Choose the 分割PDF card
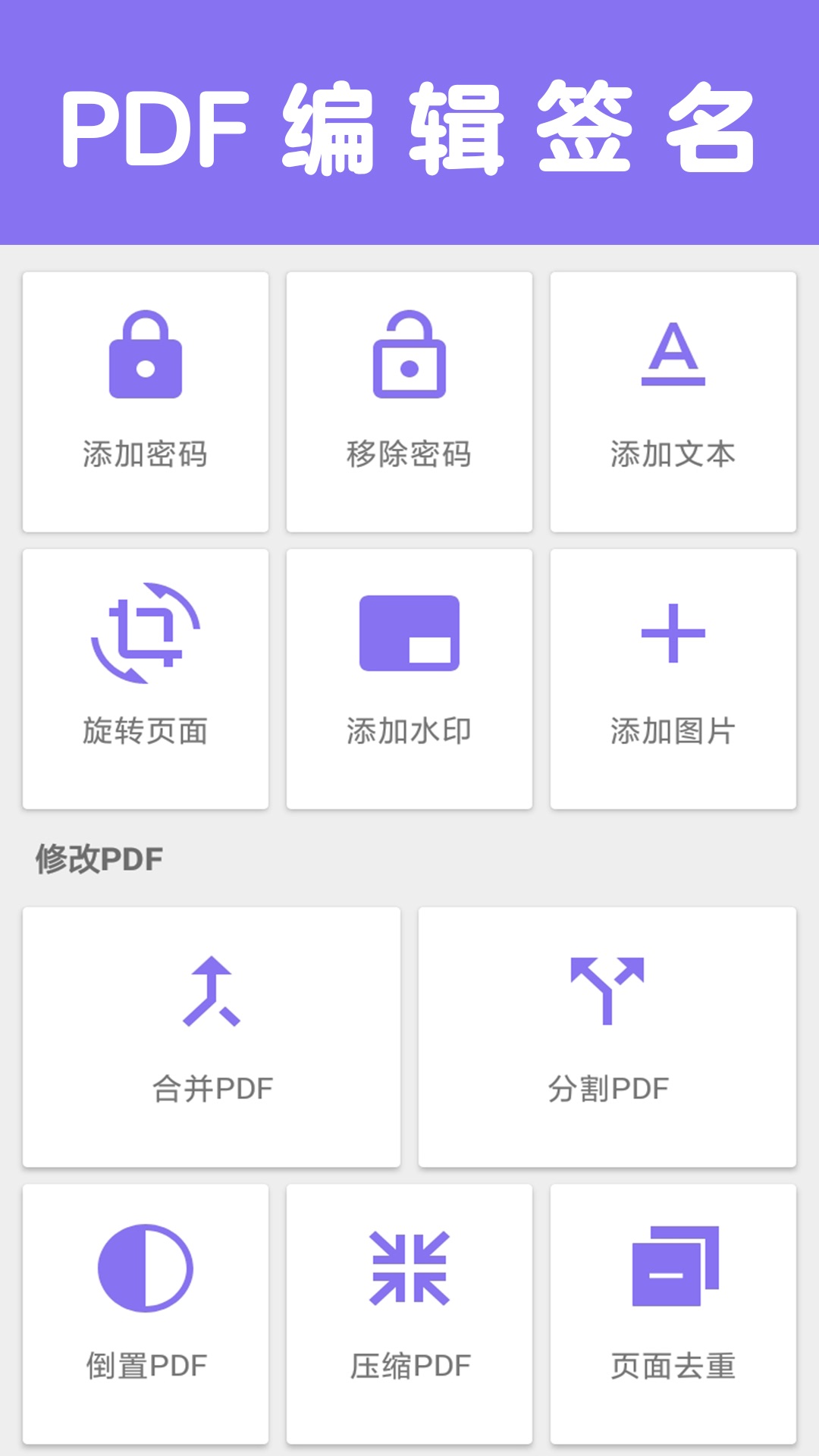Screen dimensions: 819x1456 (x=607, y=1037)
